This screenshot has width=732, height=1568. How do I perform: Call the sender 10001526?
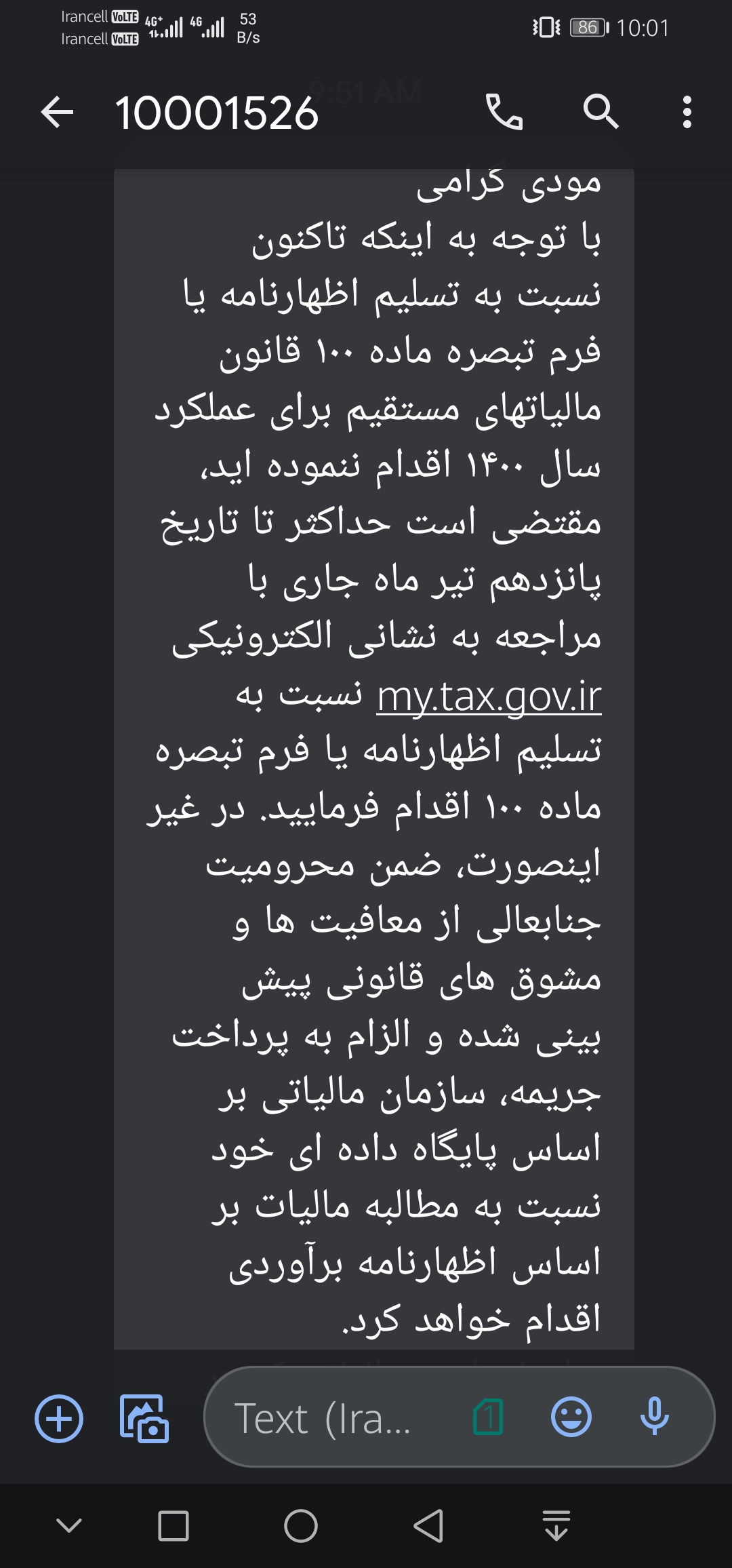(x=504, y=112)
